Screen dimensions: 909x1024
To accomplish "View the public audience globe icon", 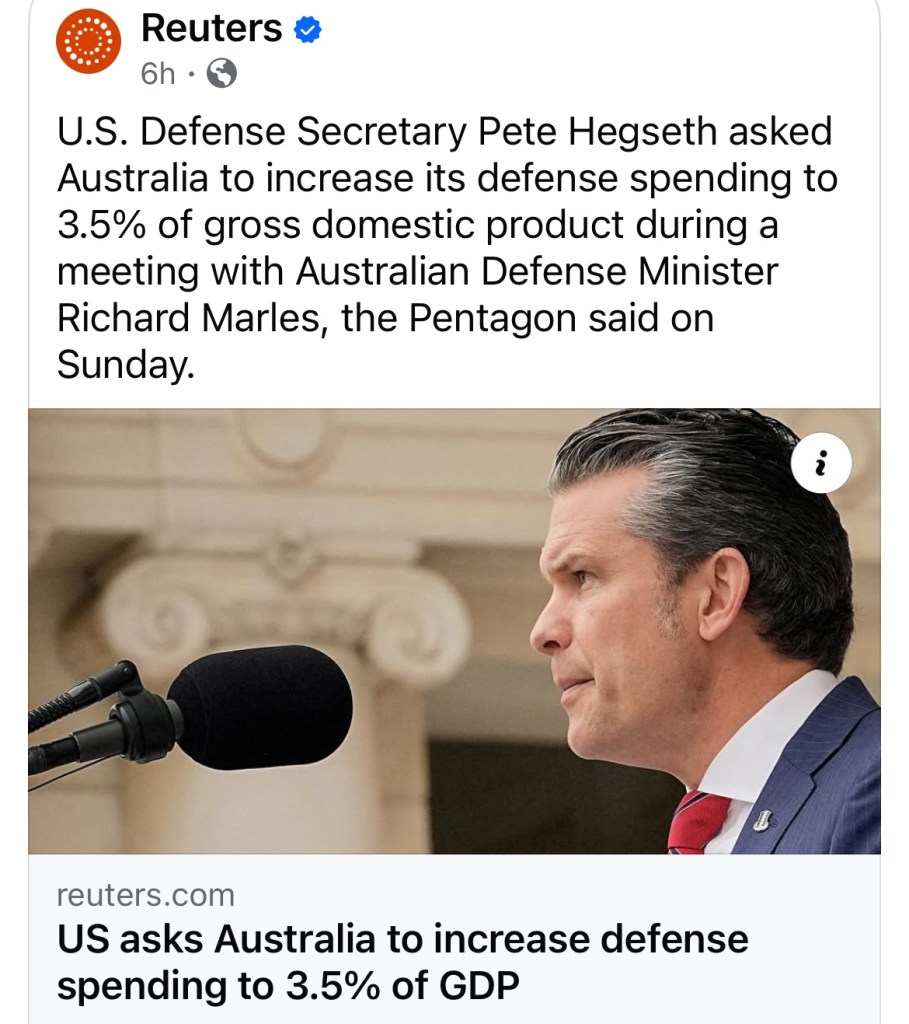I will pyautogui.click(x=221, y=74).
